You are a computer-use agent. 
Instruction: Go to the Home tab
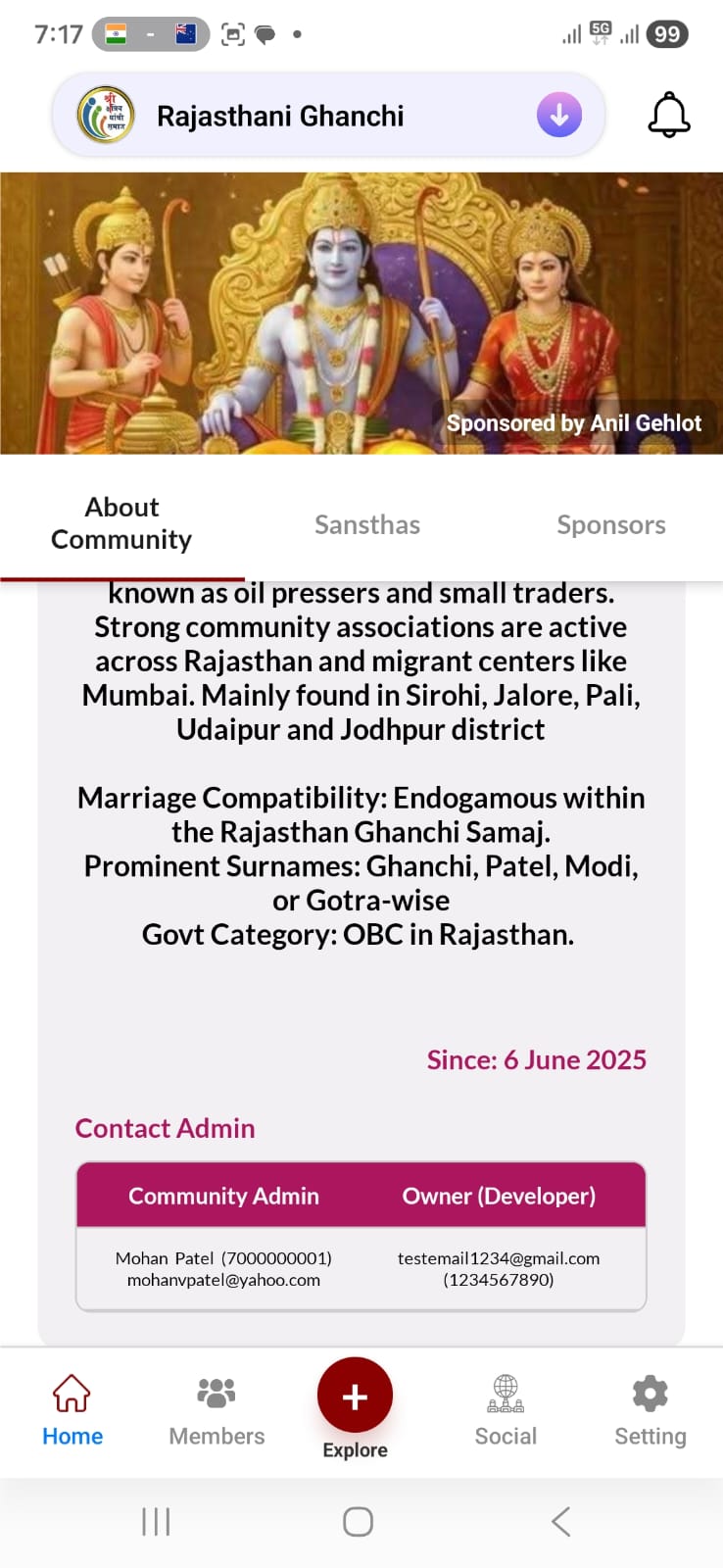pyautogui.click(x=72, y=1410)
